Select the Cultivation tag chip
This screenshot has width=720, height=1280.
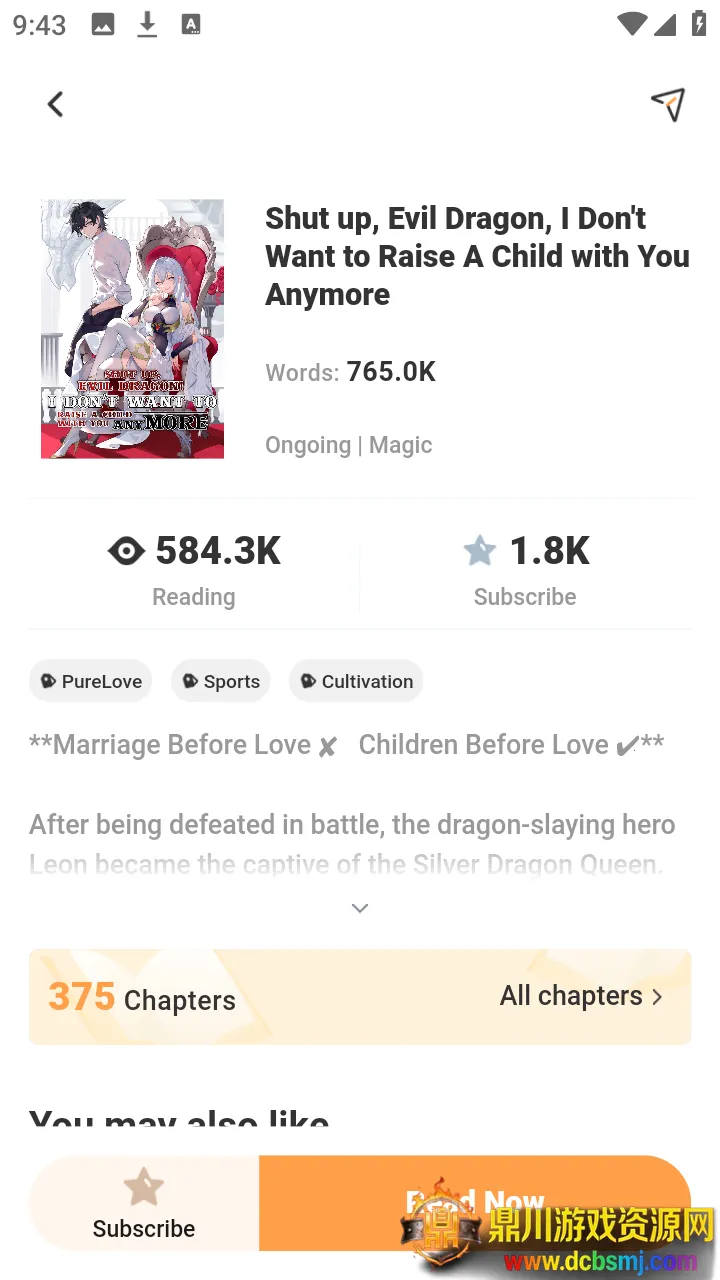(x=355, y=682)
